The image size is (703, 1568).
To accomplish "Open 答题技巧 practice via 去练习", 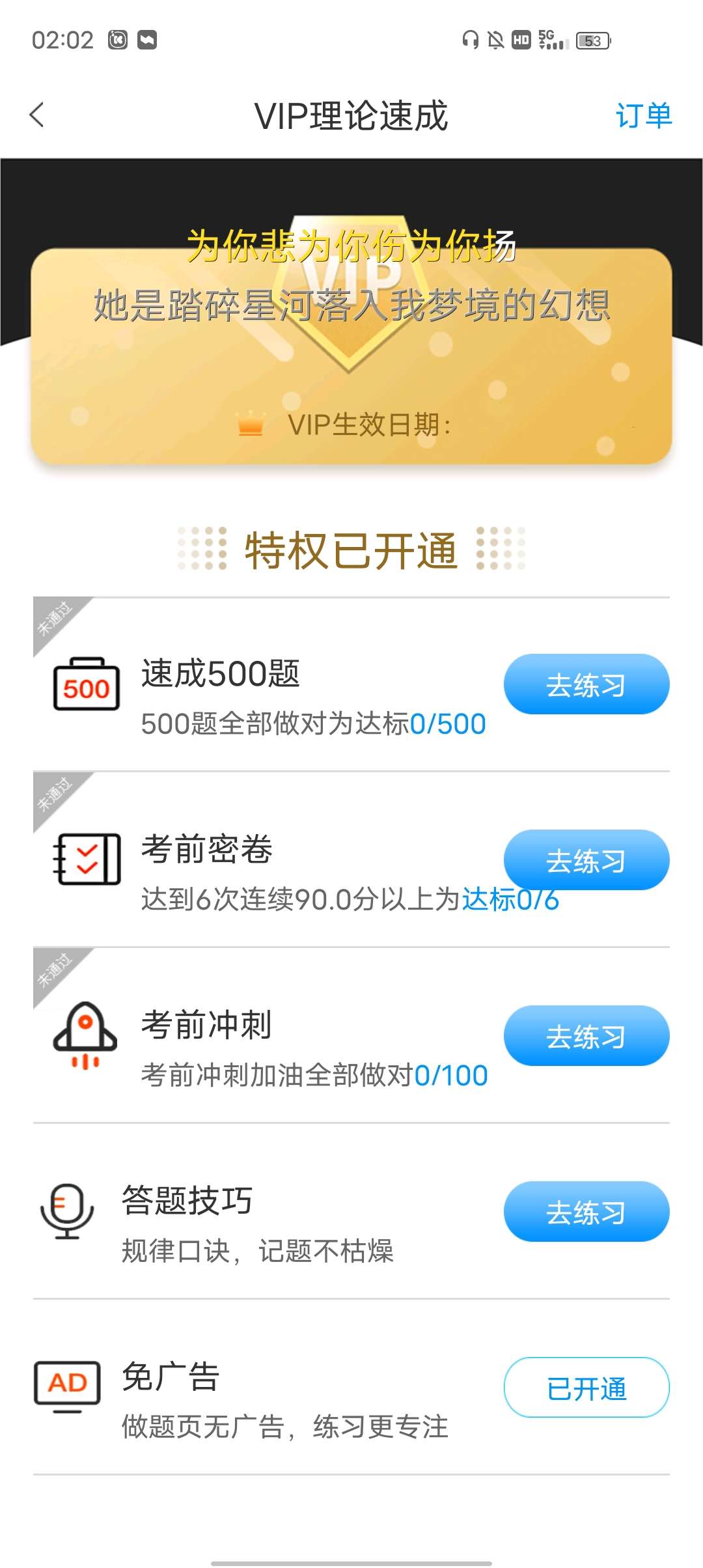I will pos(586,1212).
